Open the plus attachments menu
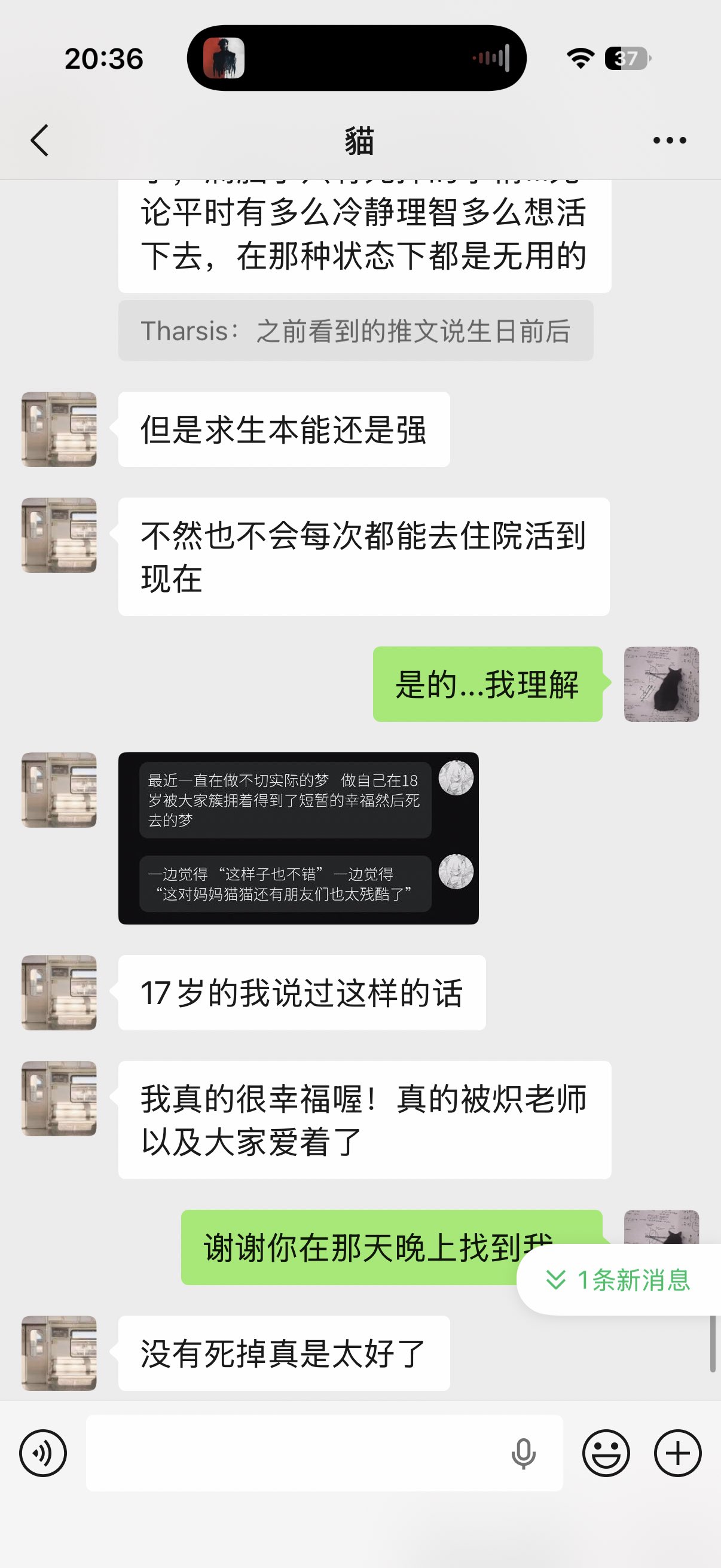 (x=678, y=1453)
